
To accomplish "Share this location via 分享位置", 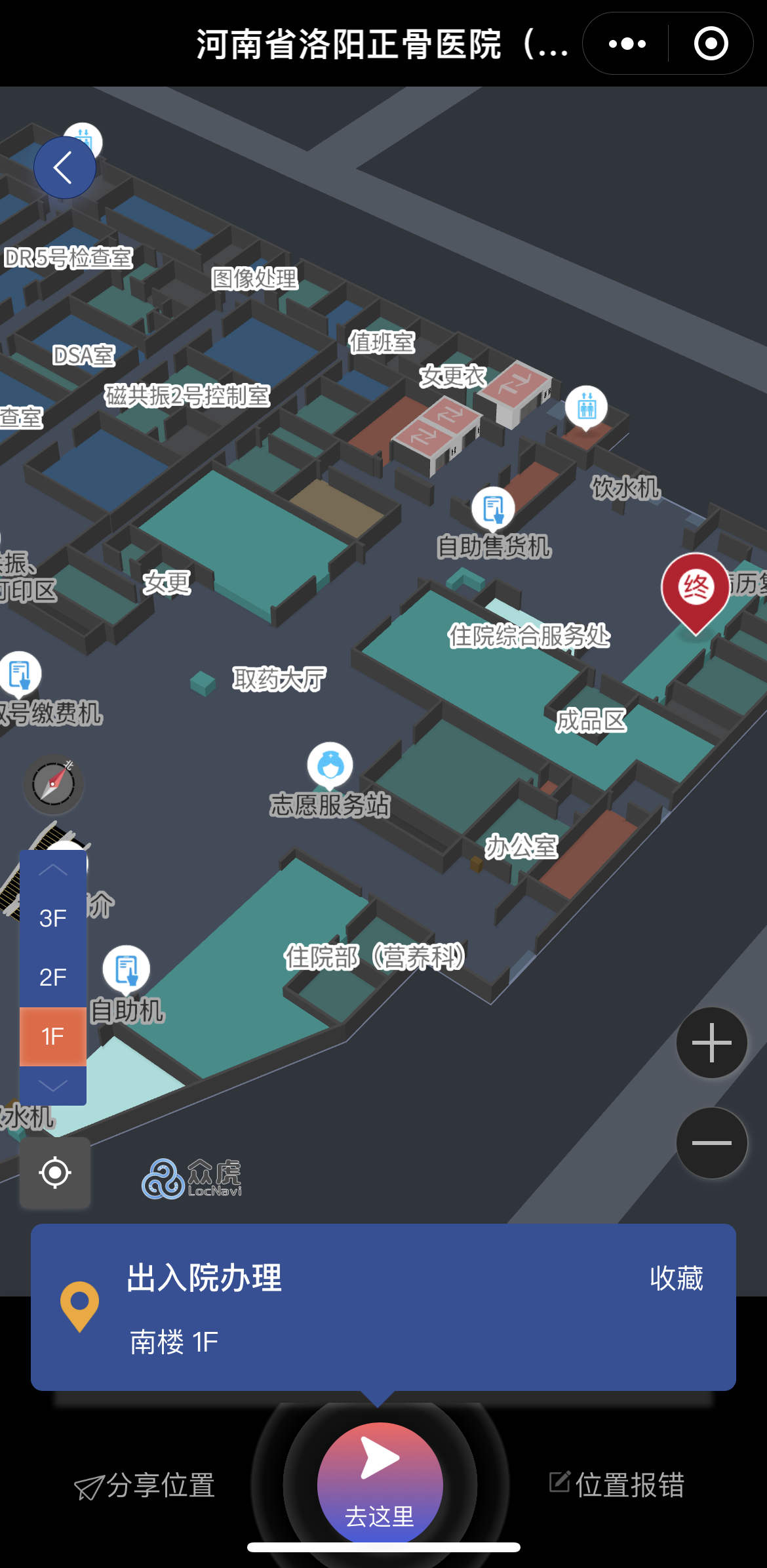I will (x=146, y=1485).
